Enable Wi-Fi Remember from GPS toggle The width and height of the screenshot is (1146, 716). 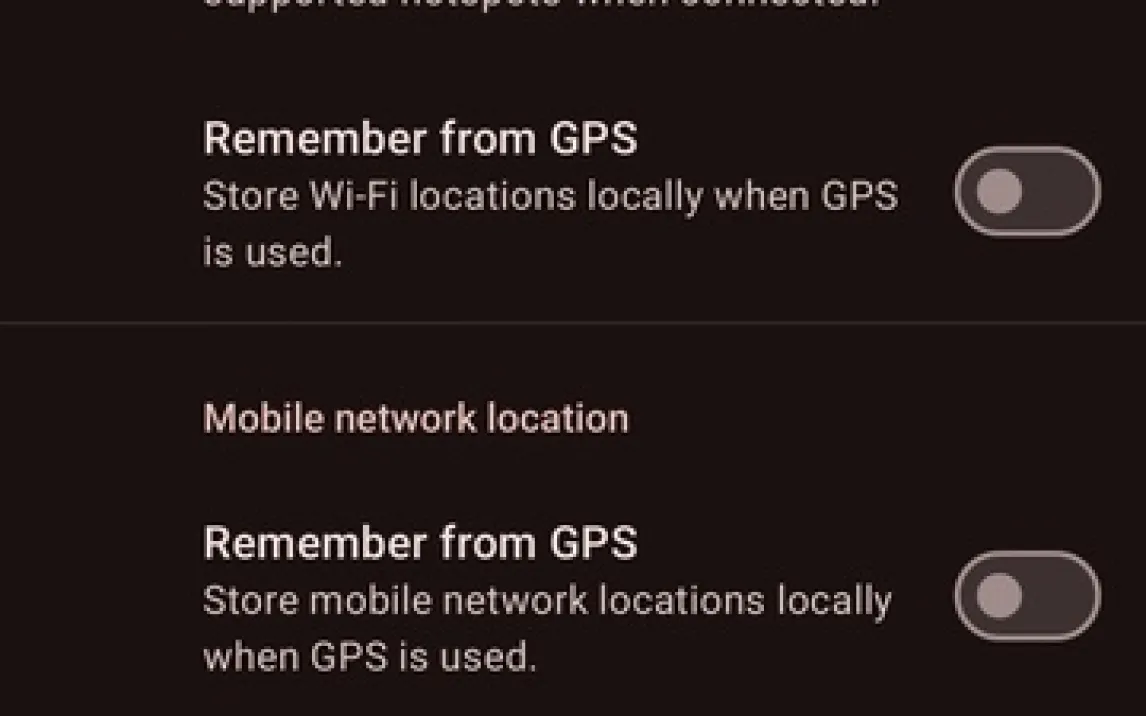[x=1027, y=191]
